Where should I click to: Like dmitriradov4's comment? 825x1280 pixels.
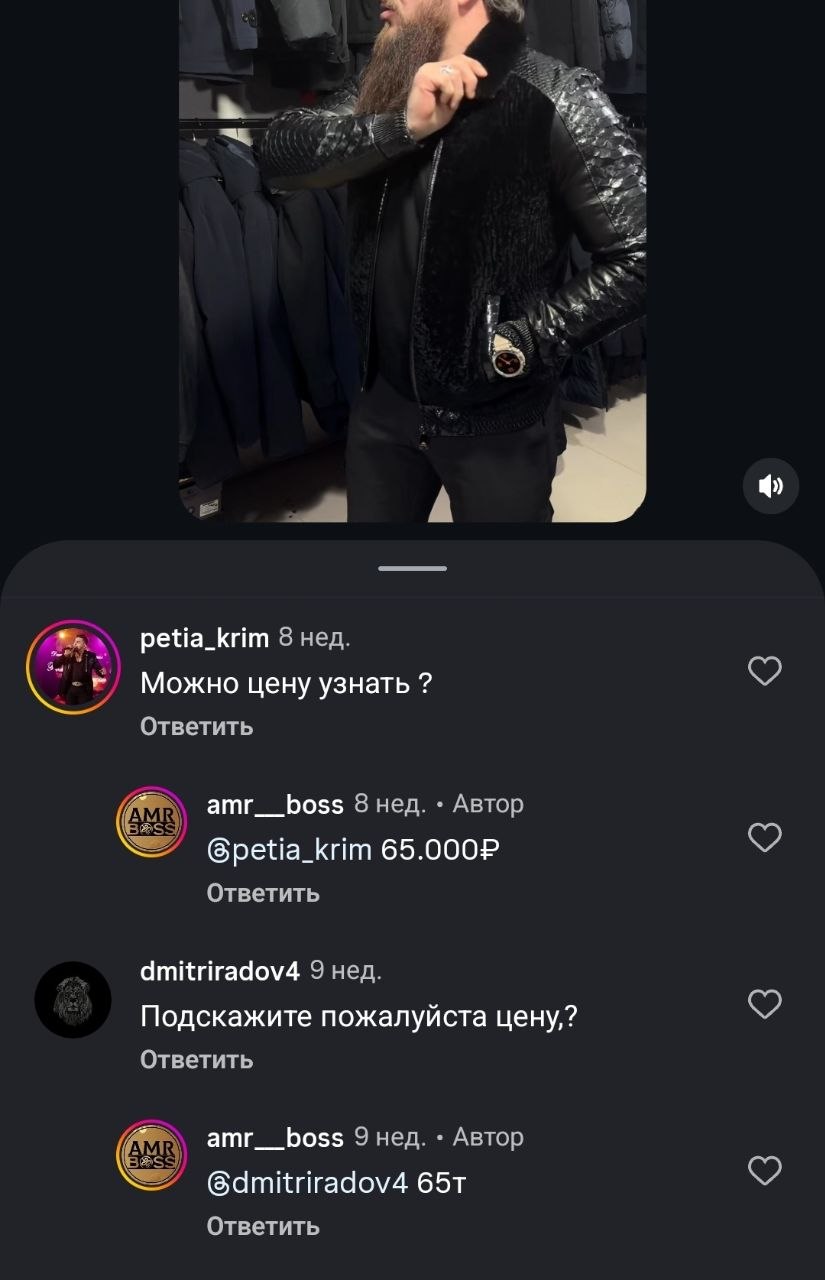tap(765, 1004)
